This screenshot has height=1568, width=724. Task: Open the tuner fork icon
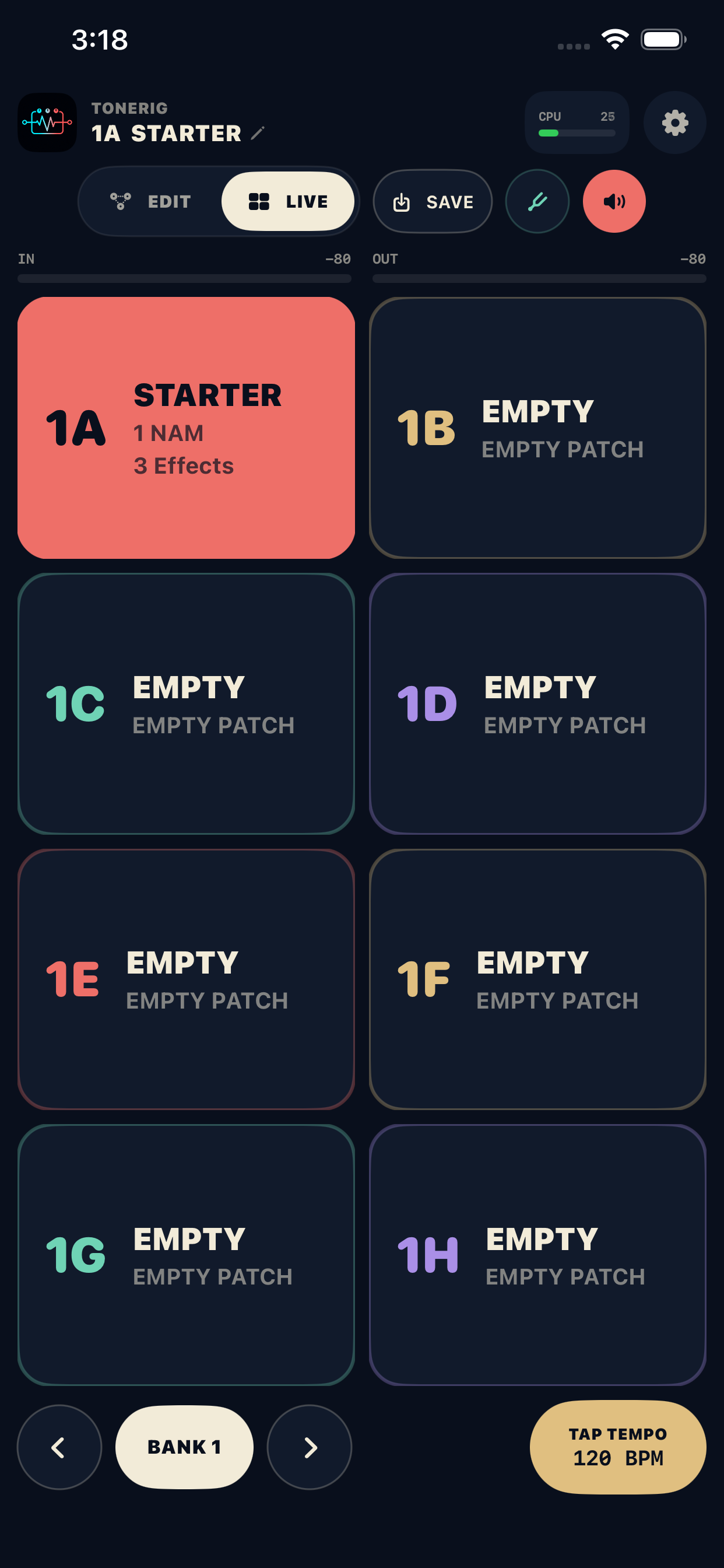(x=537, y=201)
